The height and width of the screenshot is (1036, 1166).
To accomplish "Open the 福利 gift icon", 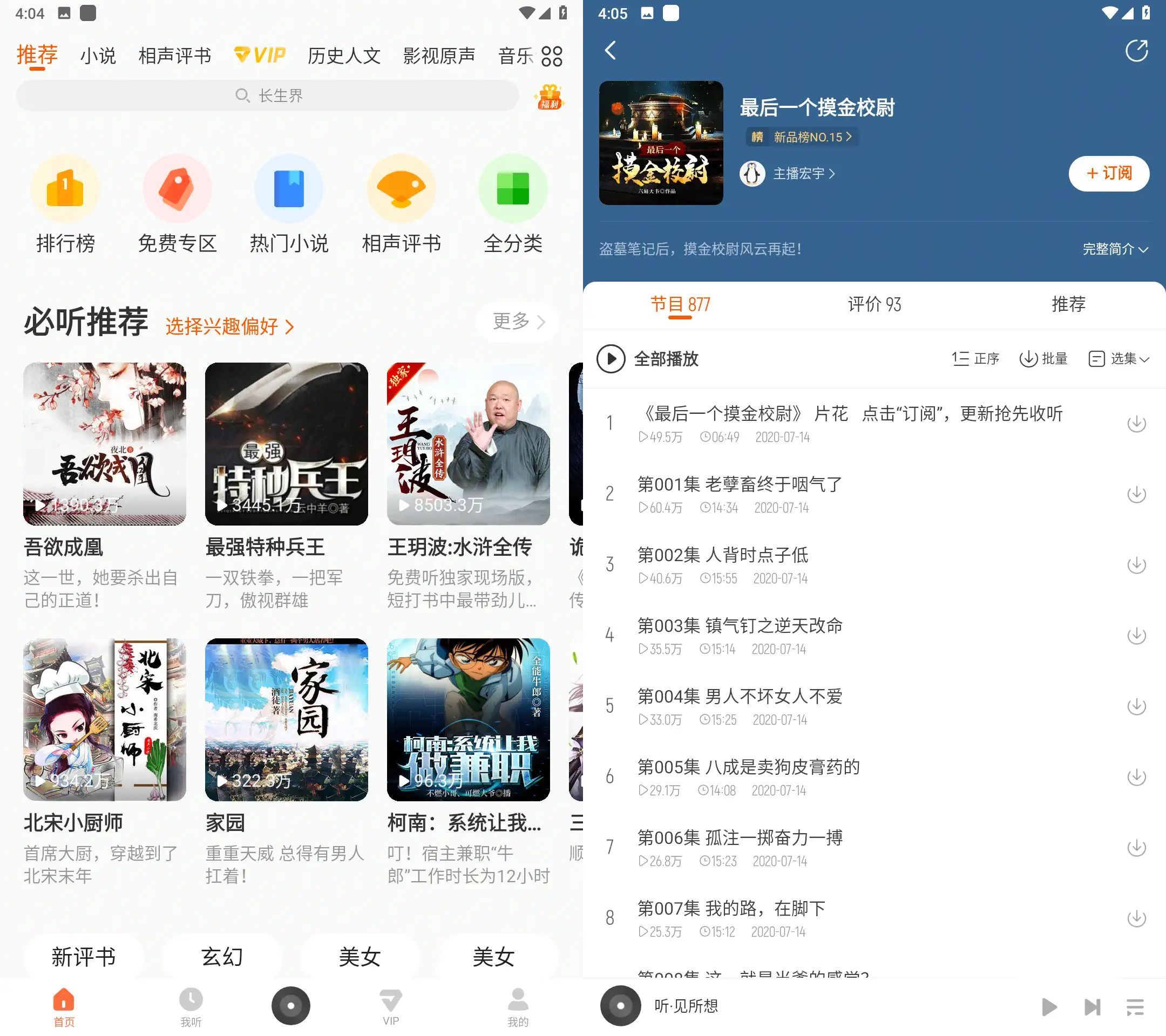I will [550, 97].
